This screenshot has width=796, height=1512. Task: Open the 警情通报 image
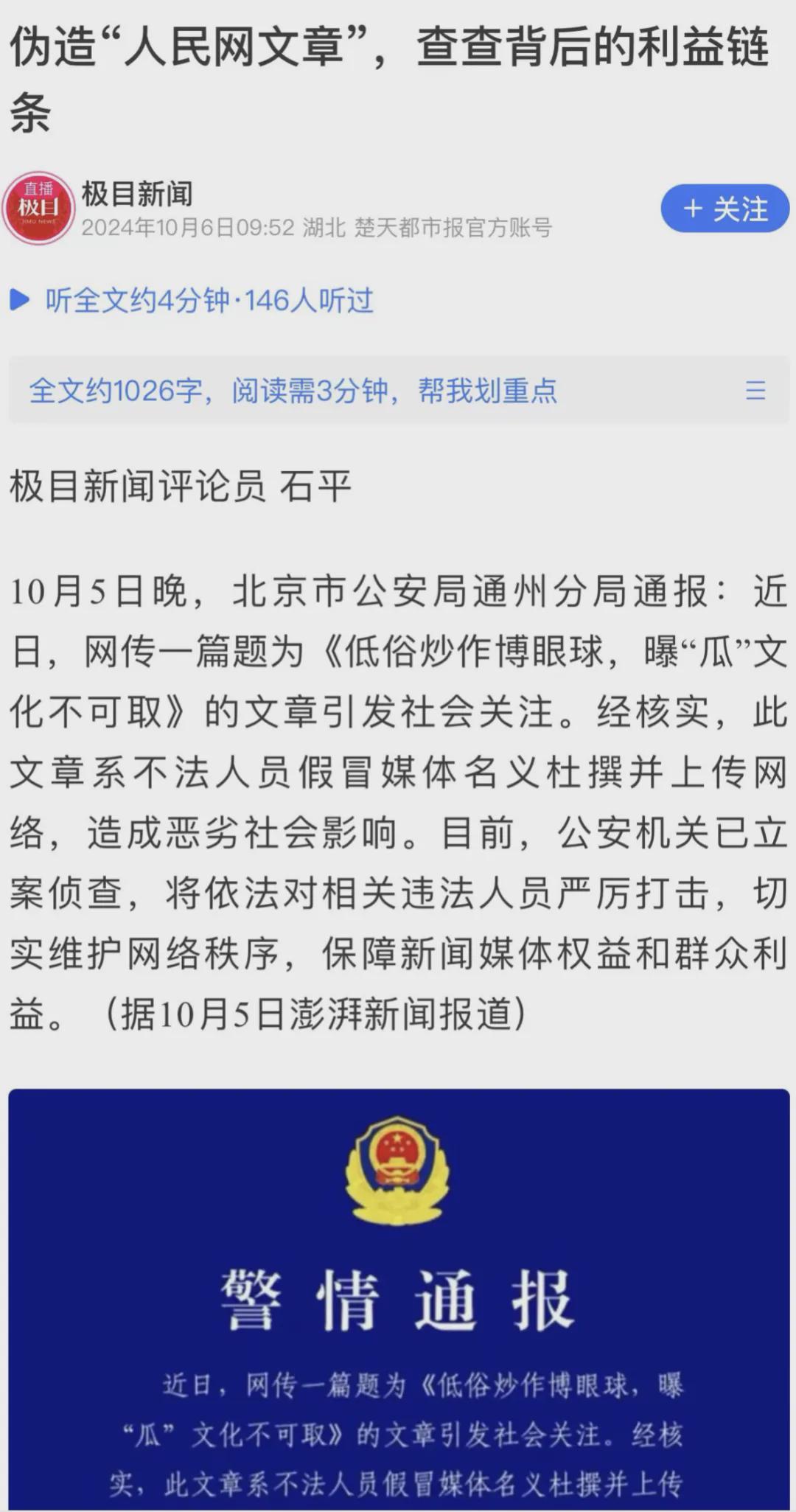pos(398,1297)
